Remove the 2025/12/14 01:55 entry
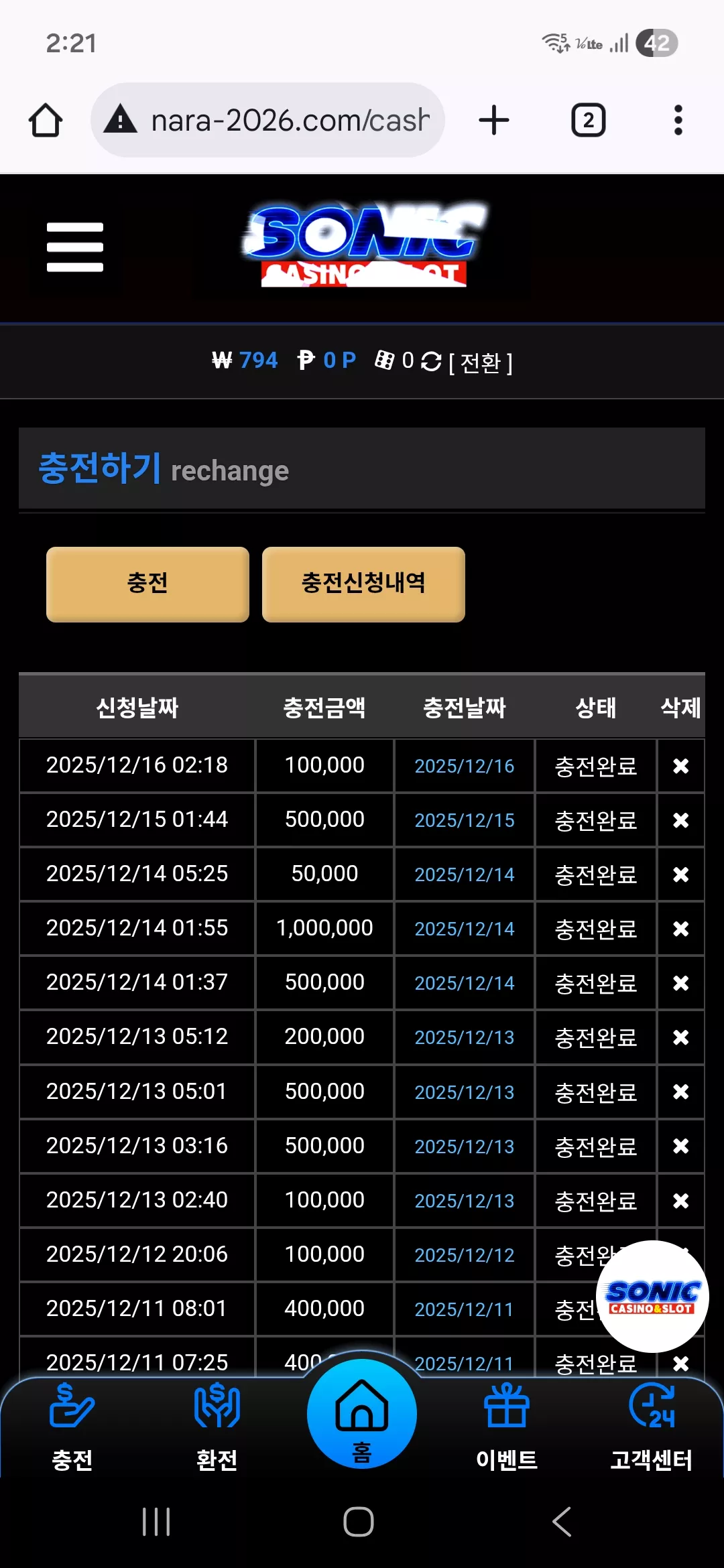Image resolution: width=724 pixels, height=1568 pixels. coord(680,929)
